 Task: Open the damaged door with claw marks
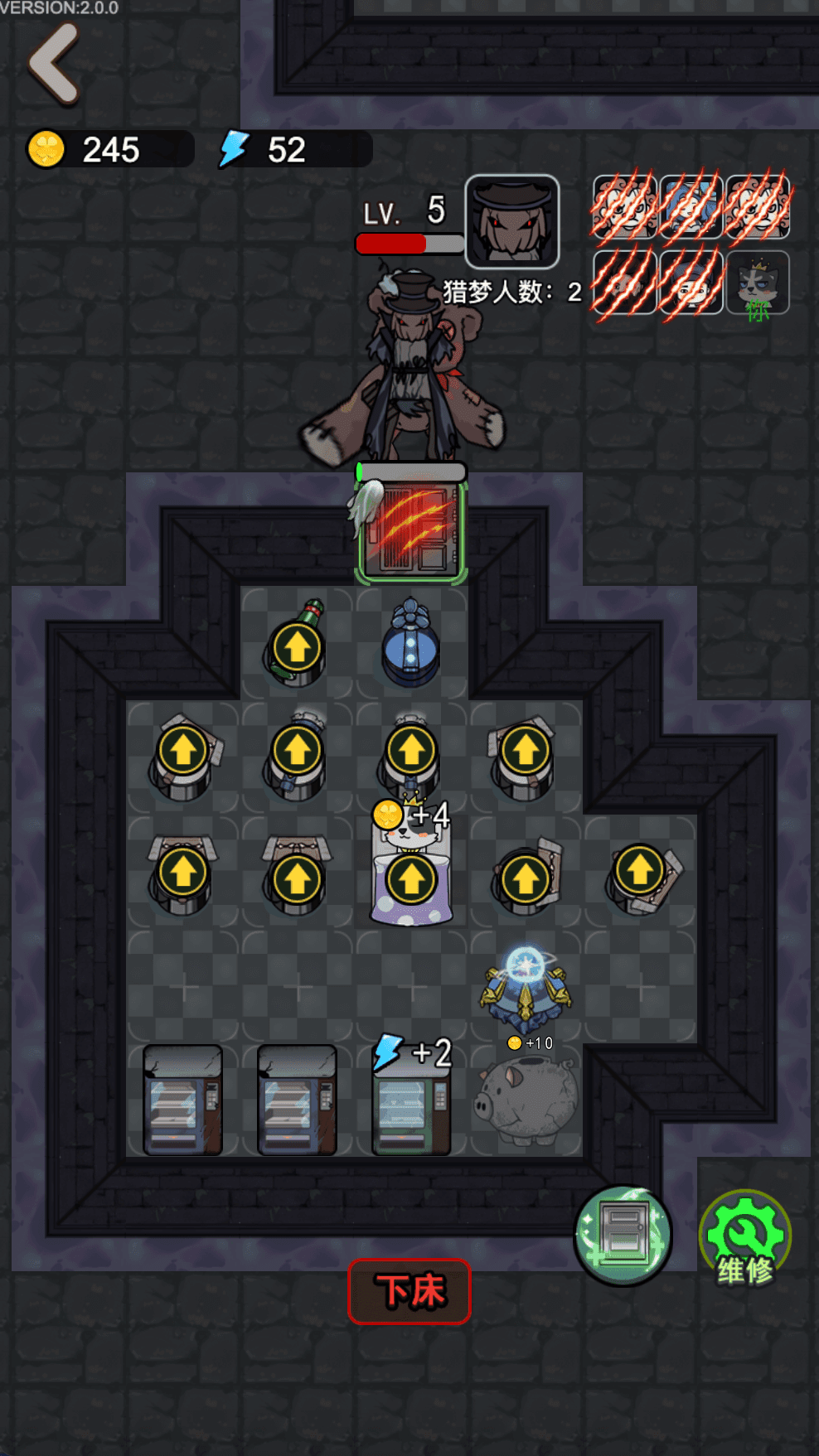[412, 530]
